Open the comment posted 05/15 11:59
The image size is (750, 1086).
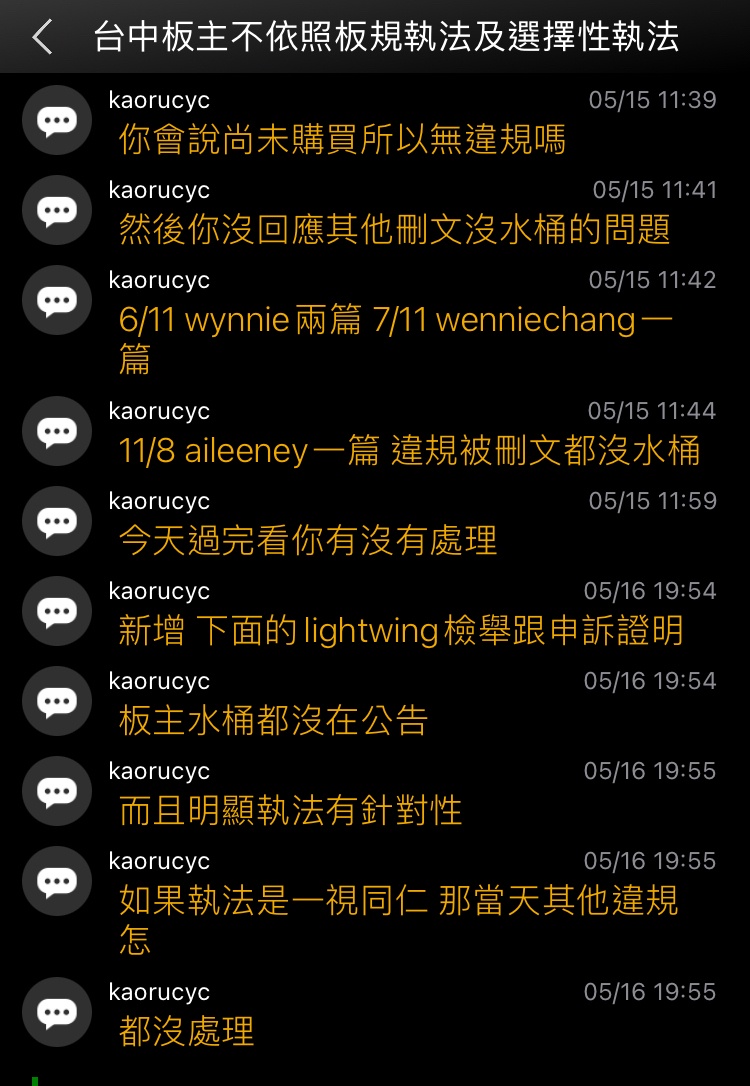[308, 541]
